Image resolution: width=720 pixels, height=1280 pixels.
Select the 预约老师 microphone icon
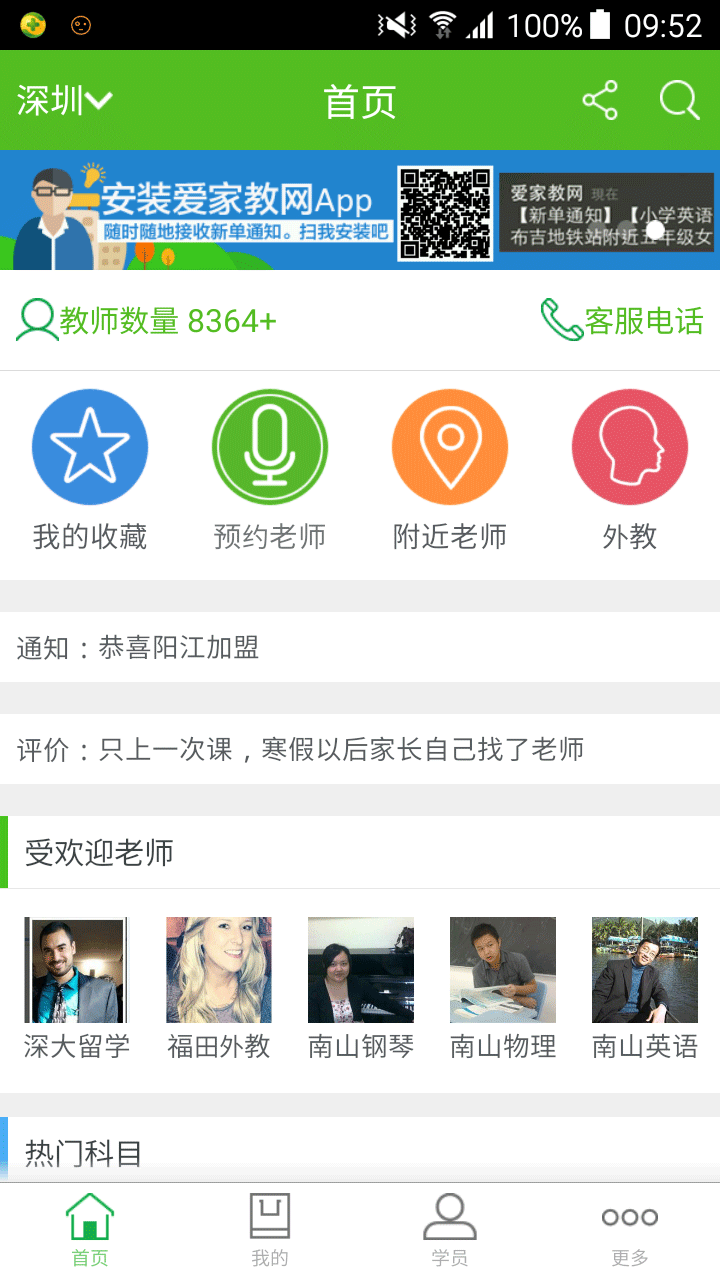(x=270, y=447)
